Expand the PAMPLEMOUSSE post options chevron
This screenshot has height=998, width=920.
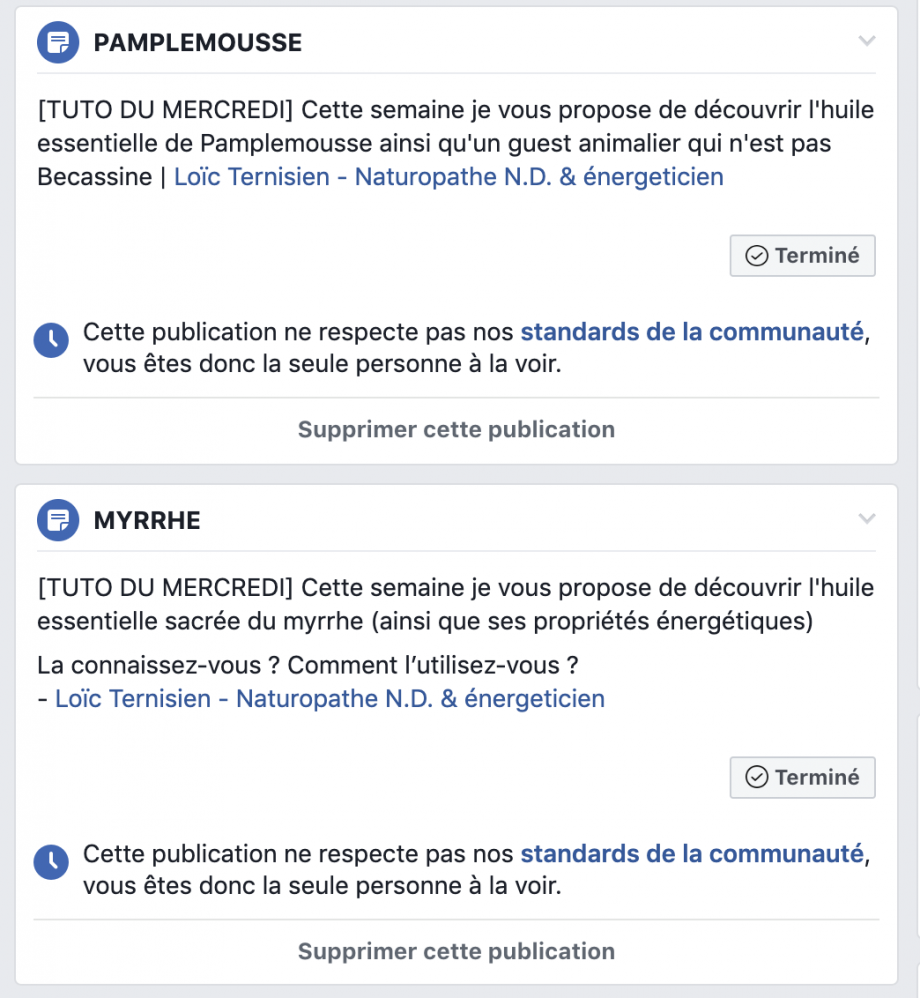(x=867, y=42)
